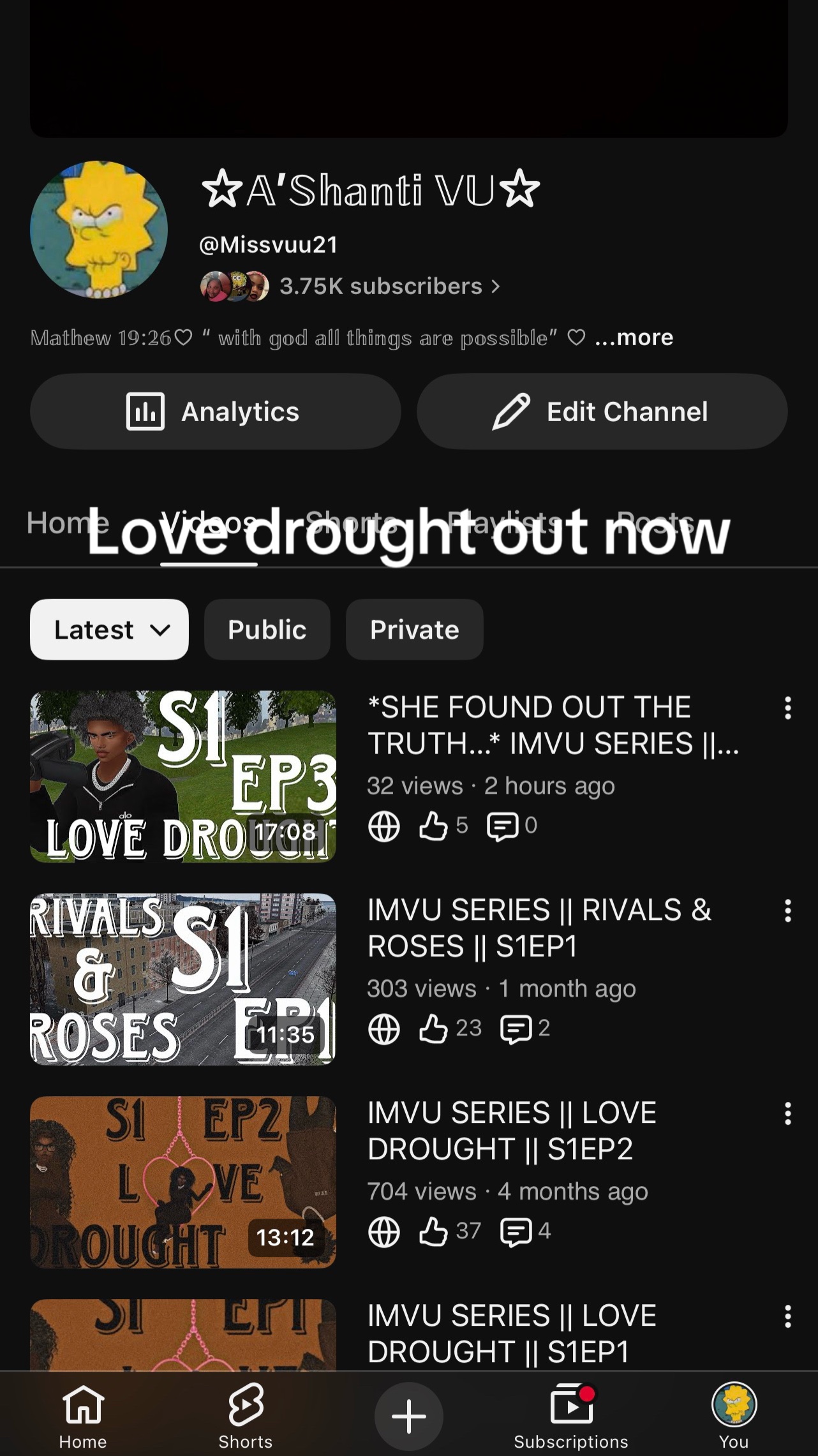Open options for Love Drought S1EP2
This screenshot has width=818, height=1456.
point(788,1113)
